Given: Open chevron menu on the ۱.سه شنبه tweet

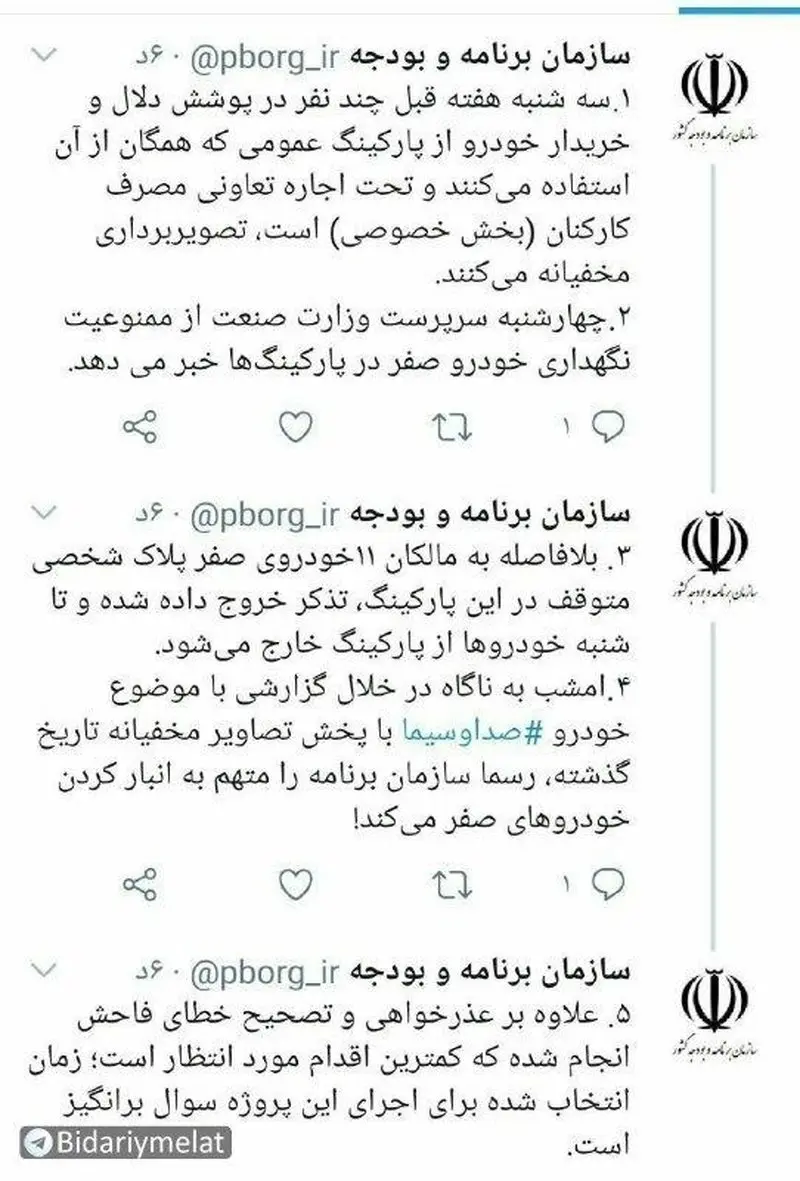Looking at the screenshot, I should coord(45,56).
